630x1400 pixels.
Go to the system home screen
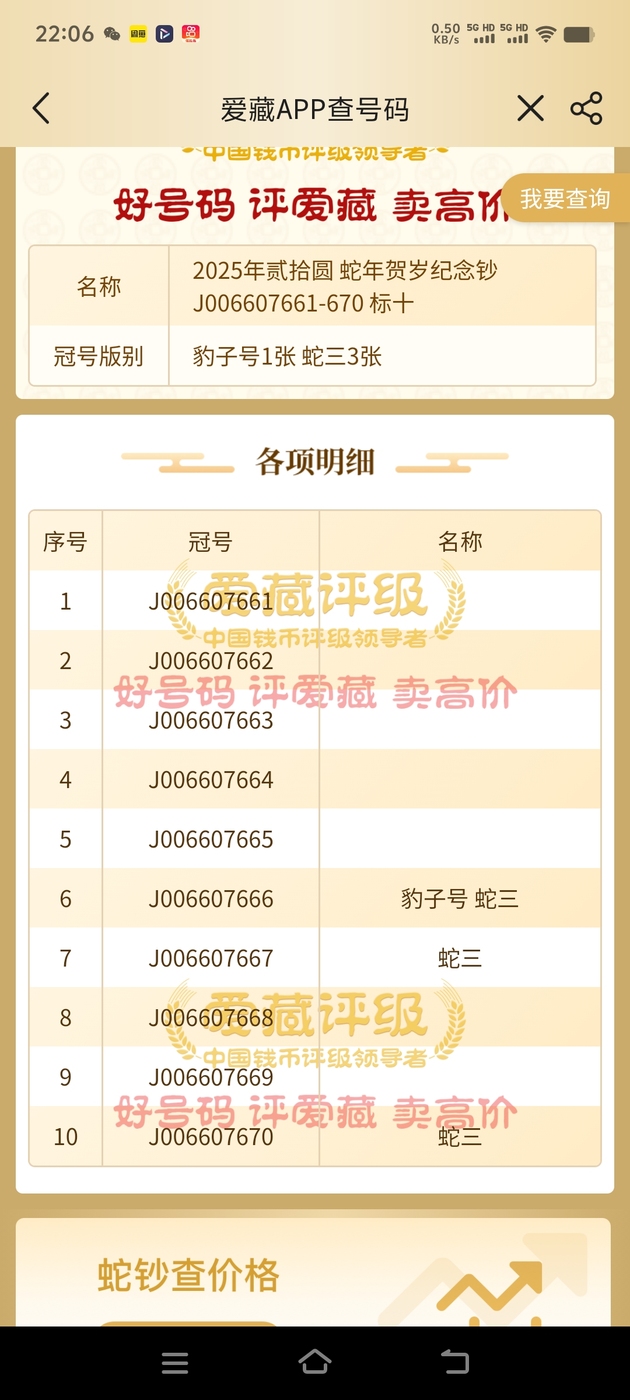(315, 1362)
